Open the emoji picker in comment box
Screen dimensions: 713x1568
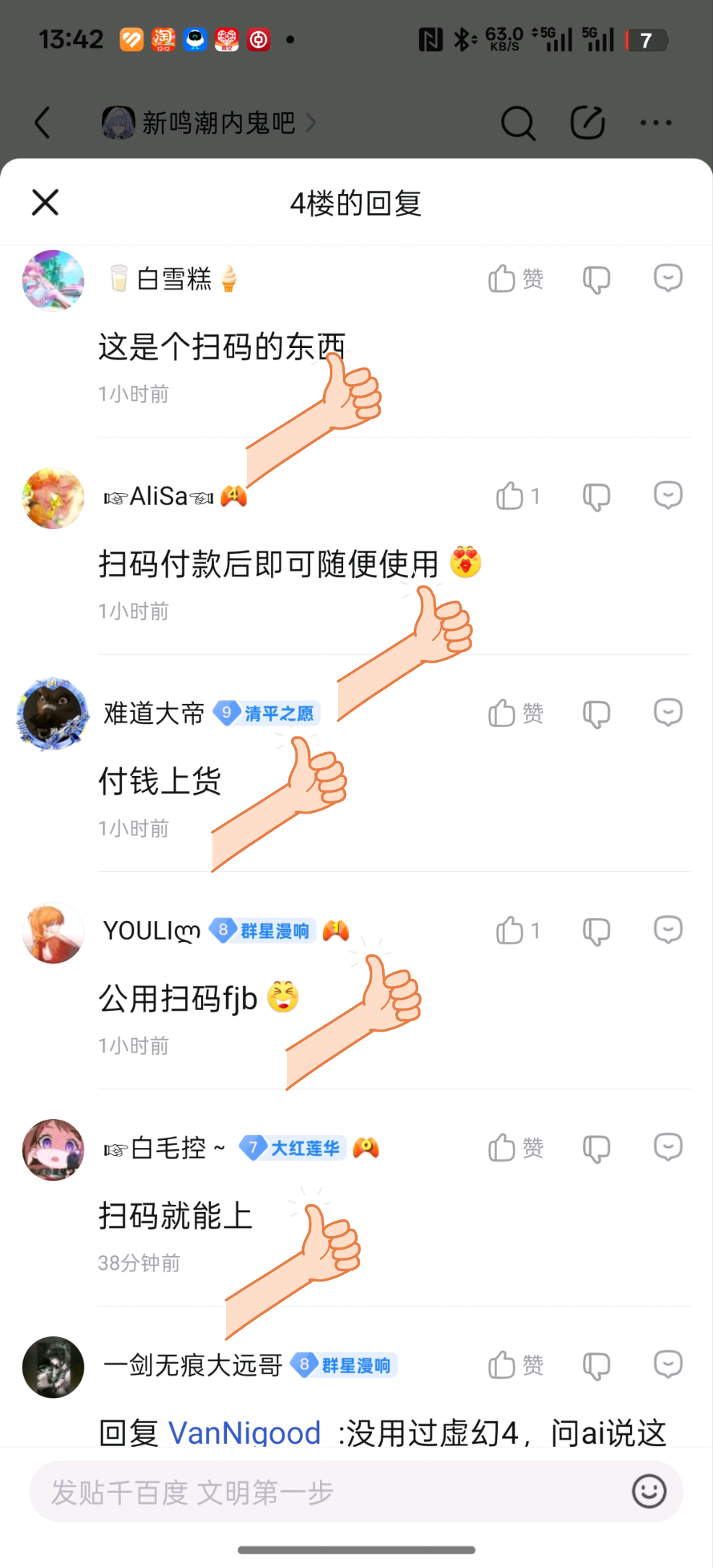point(648,1491)
